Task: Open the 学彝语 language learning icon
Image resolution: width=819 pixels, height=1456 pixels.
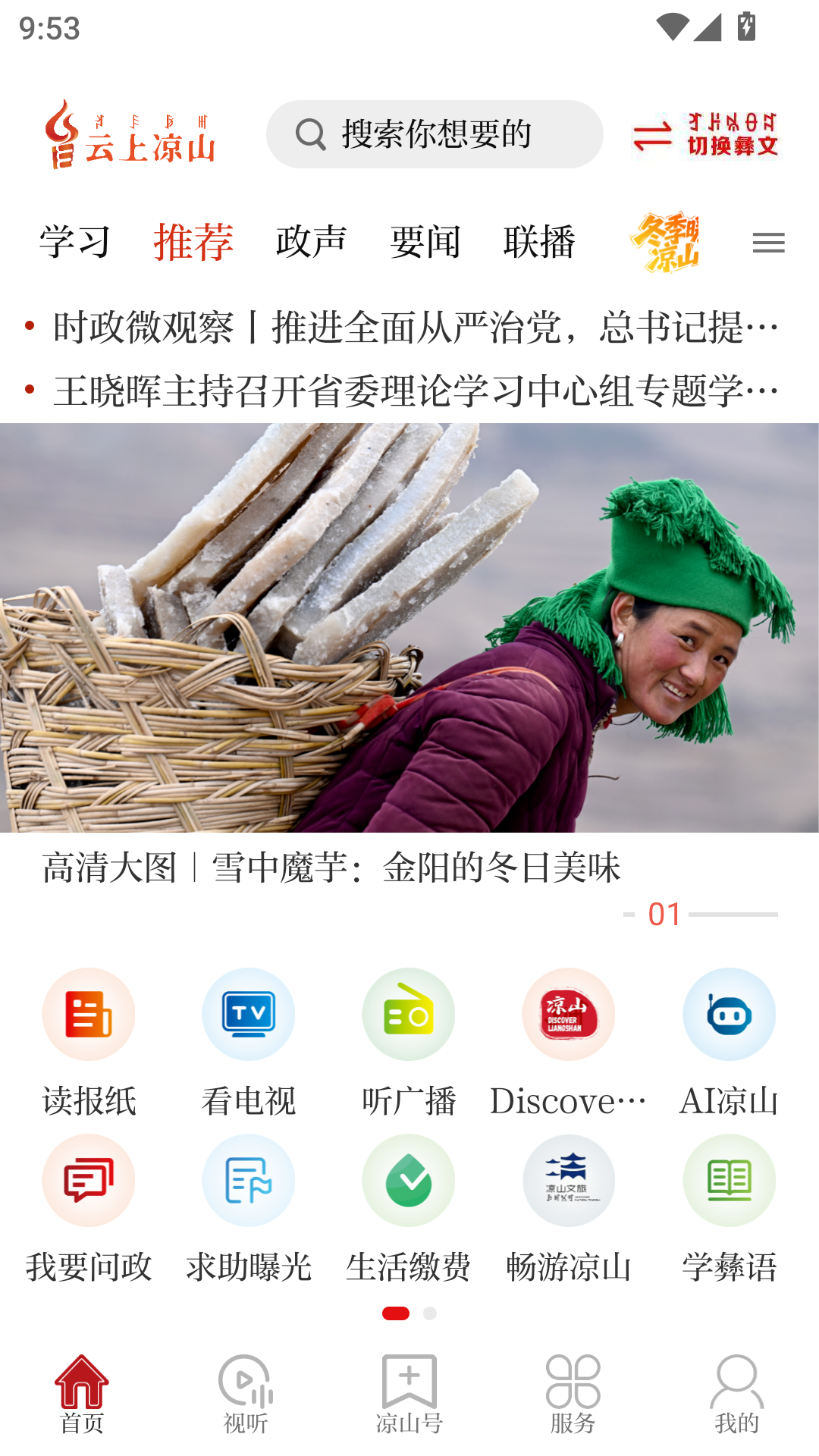Action: [x=729, y=1181]
